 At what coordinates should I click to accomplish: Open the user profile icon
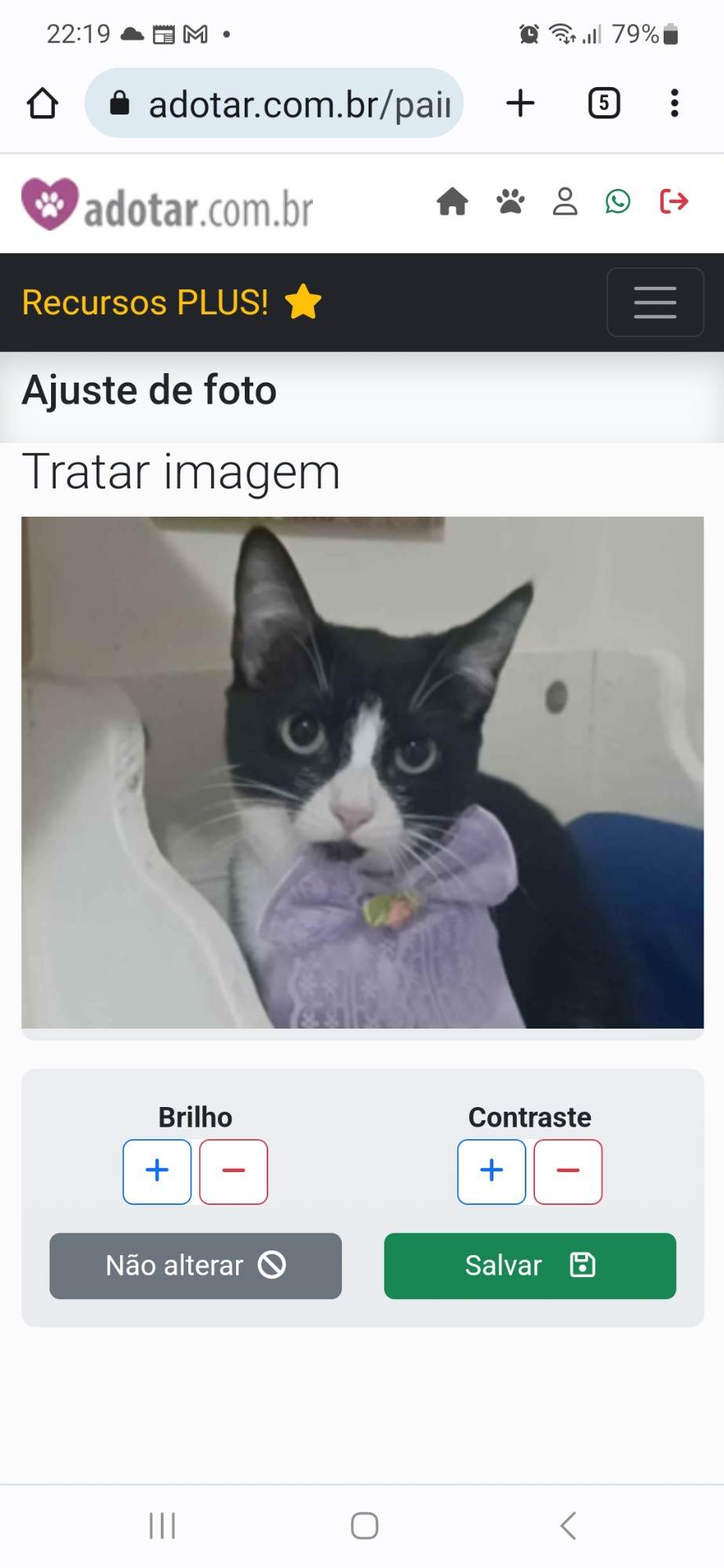point(565,201)
